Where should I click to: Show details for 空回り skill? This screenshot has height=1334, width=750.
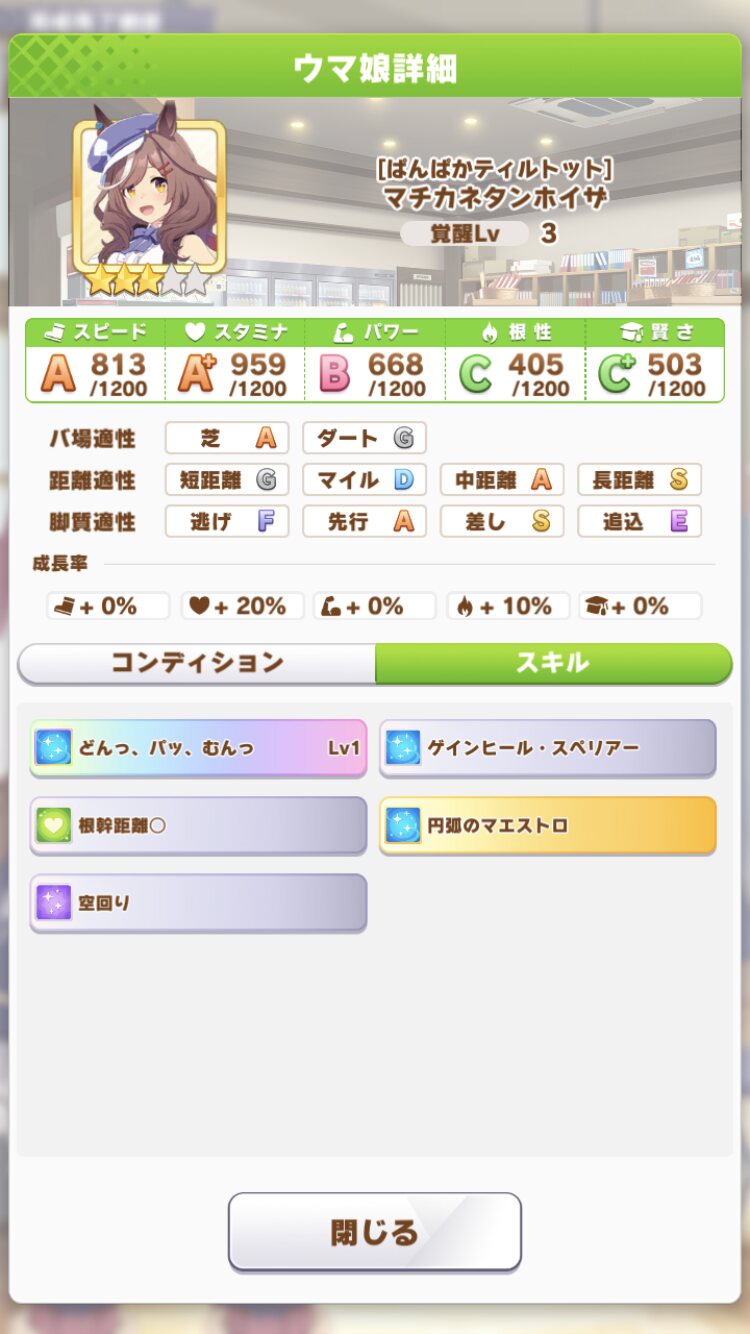click(198, 903)
